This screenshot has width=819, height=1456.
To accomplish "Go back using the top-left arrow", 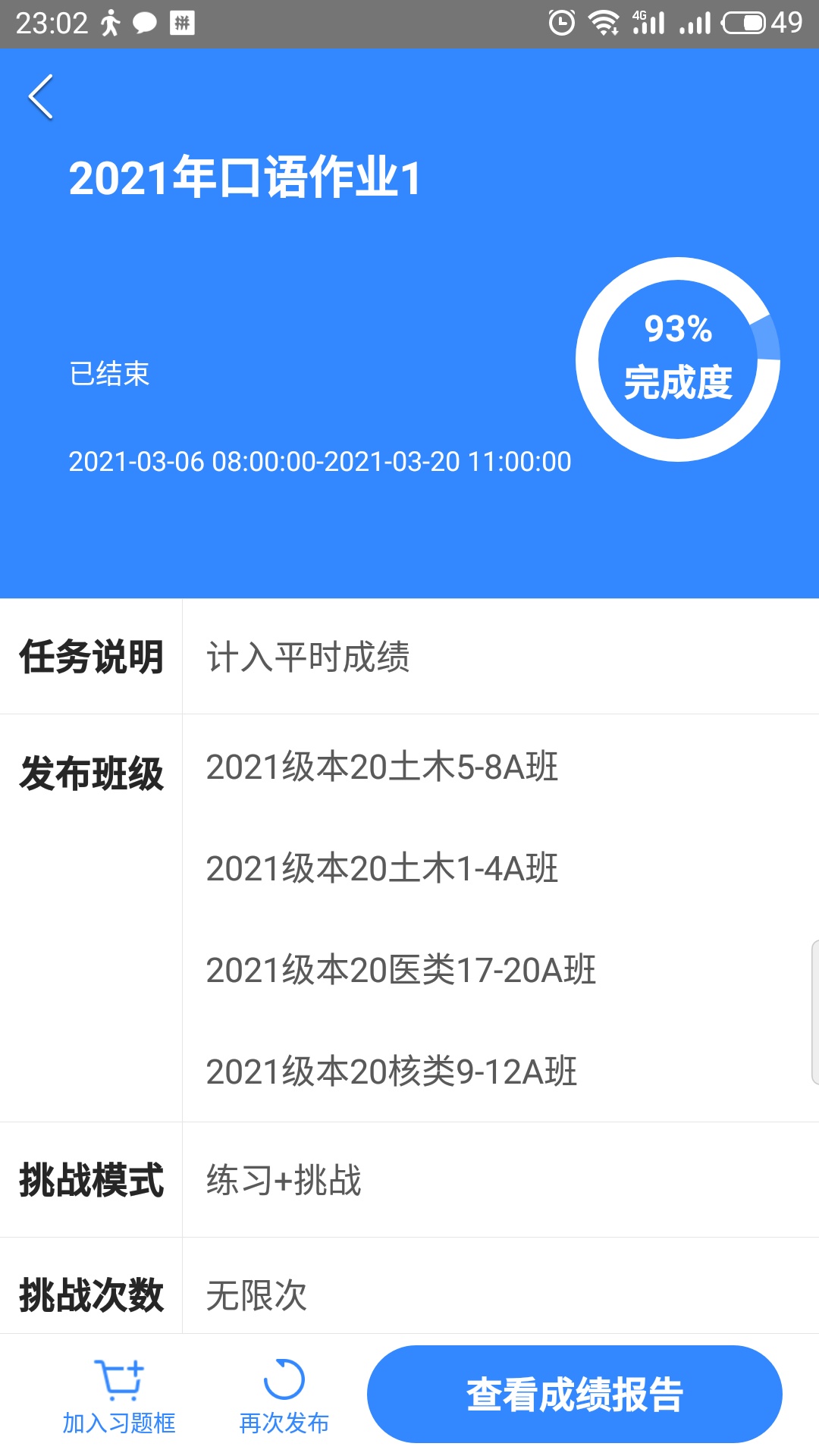I will pos(41,97).
